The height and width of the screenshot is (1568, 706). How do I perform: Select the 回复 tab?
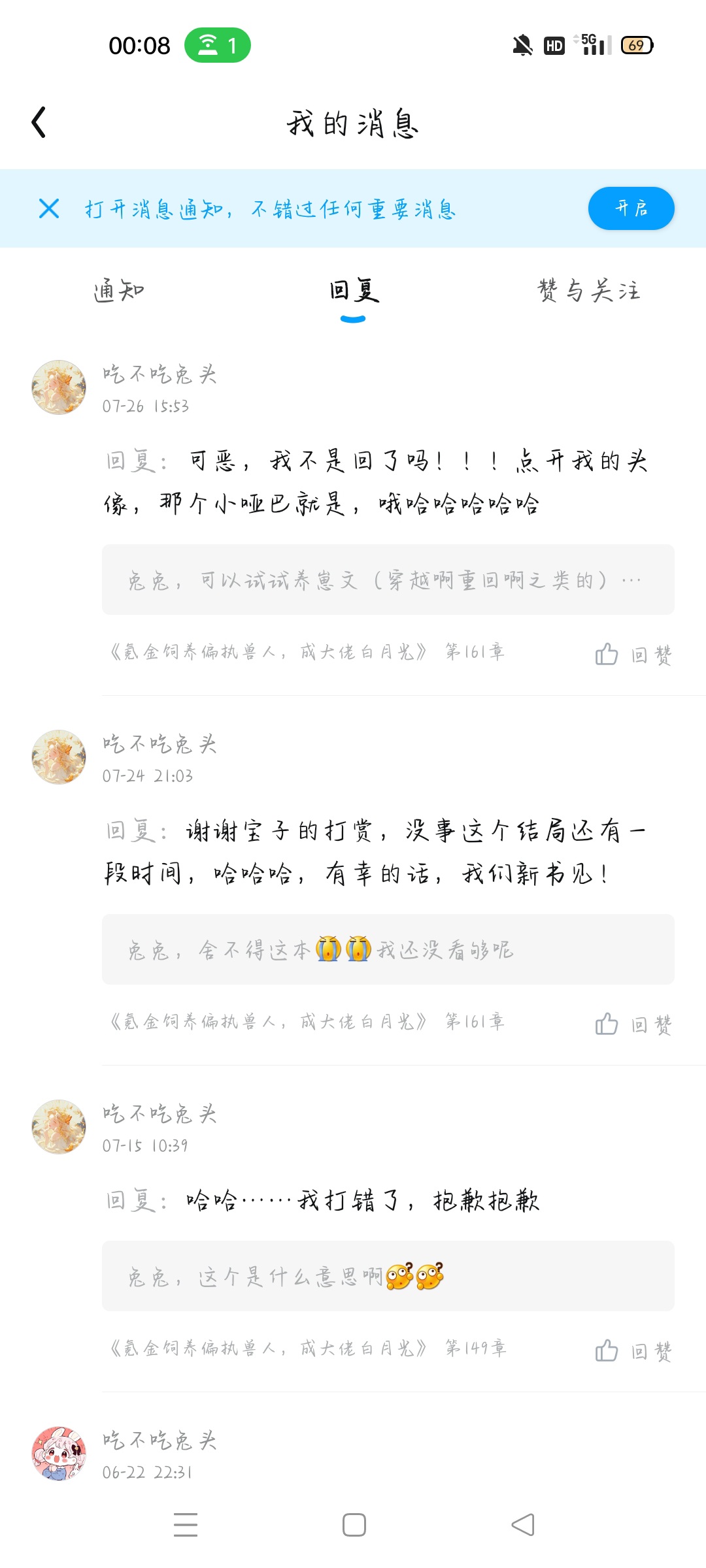point(354,291)
